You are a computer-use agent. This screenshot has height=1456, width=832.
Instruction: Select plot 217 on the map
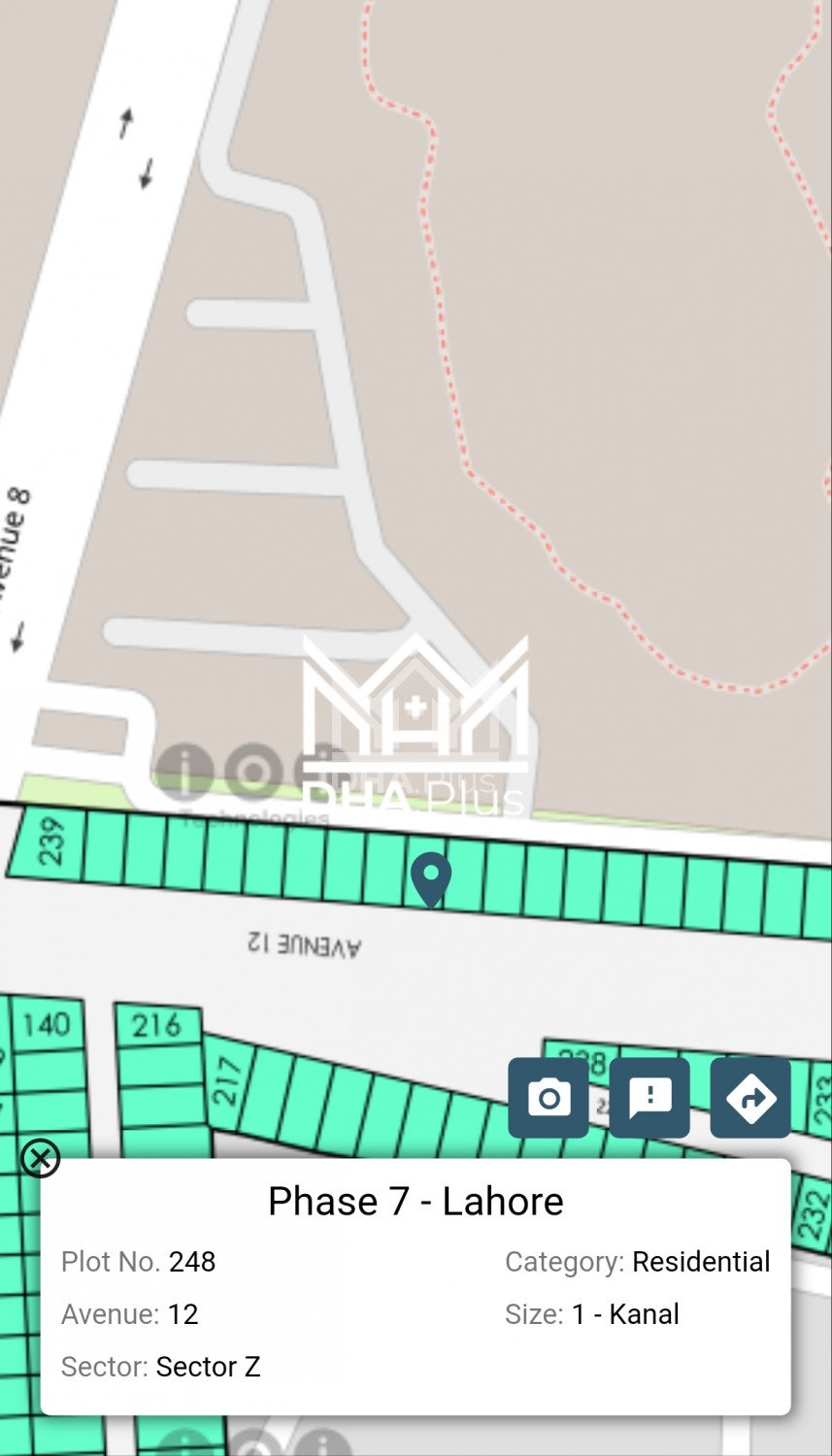tap(228, 1082)
